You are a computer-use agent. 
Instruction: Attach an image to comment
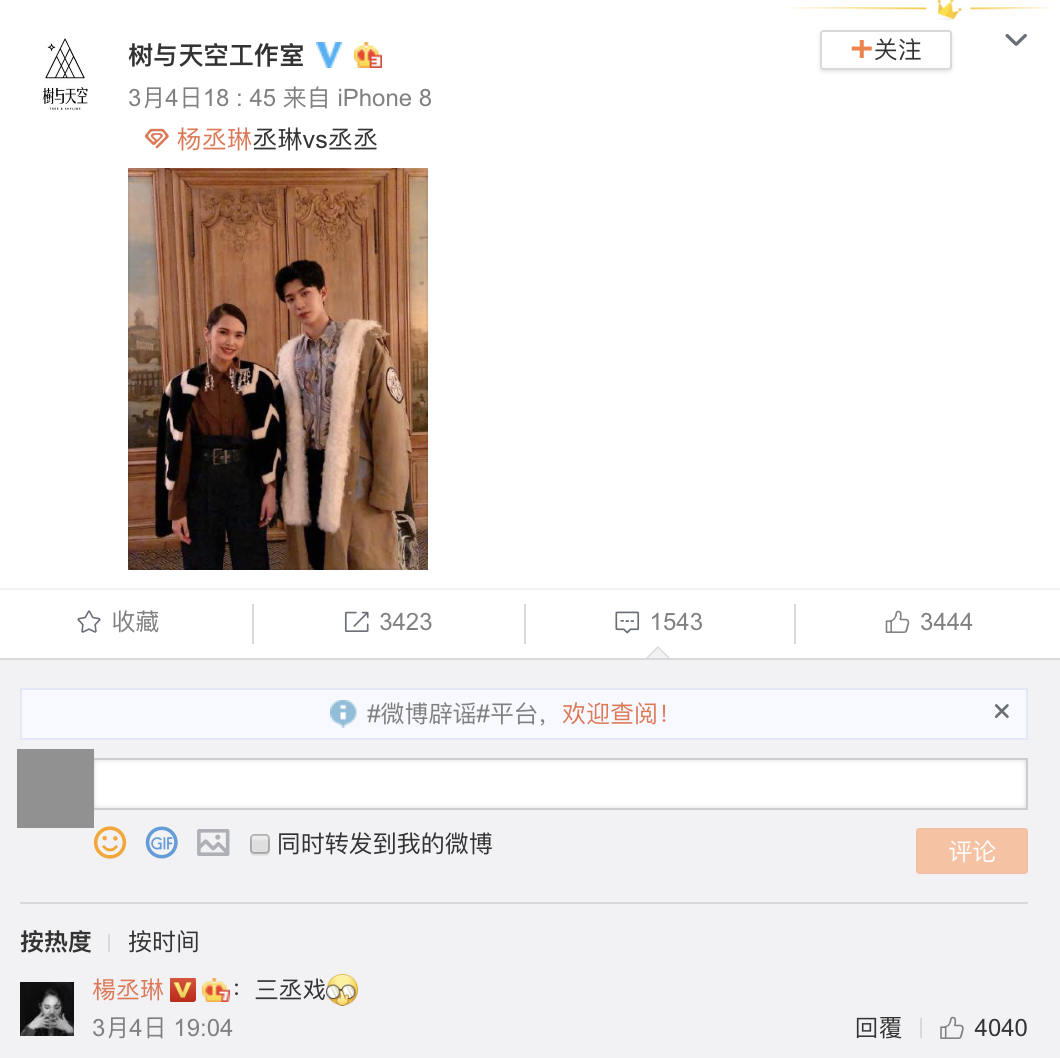click(213, 842)
